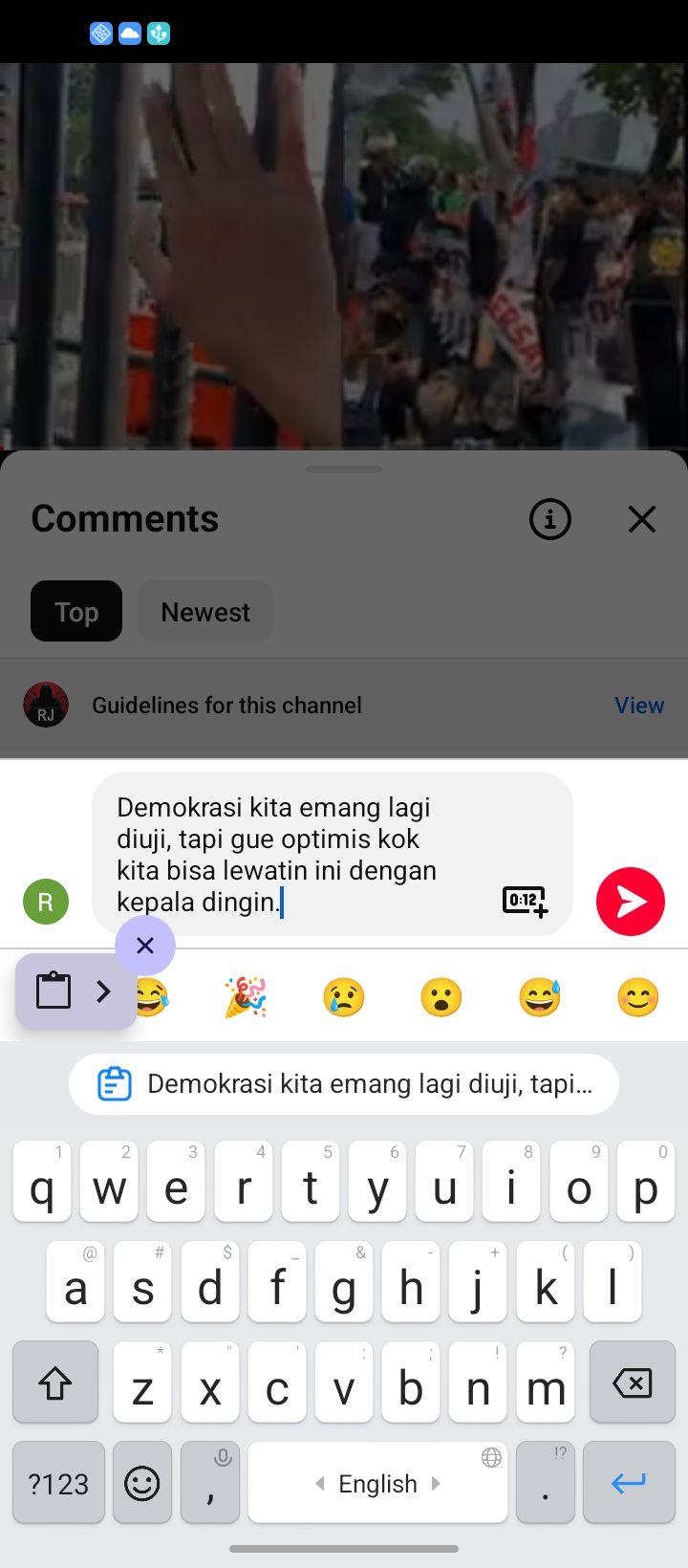This screenshot has width=688, height=1568.
Task: View the channel guidelines
Action: (639, 706)
